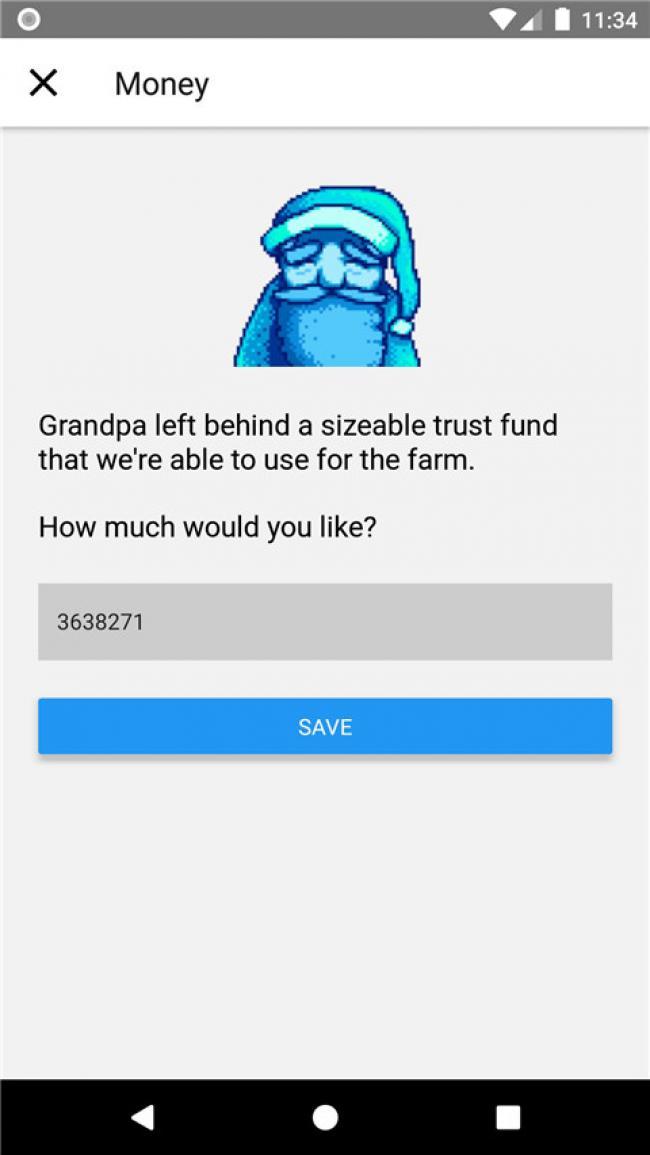Tap the money amount field showing 3638271
This screenshot has width=650, height=1155.
(x=325, y=622)
